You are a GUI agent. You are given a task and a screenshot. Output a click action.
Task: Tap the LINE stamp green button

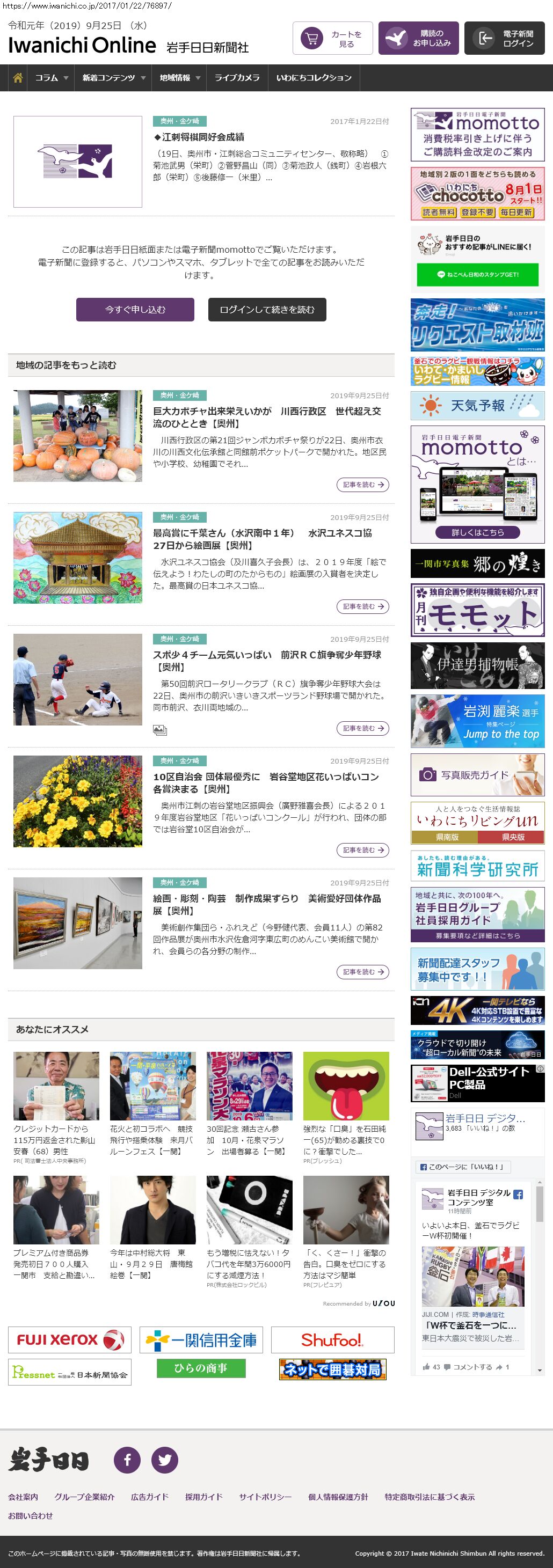click(x=477, y=275)
